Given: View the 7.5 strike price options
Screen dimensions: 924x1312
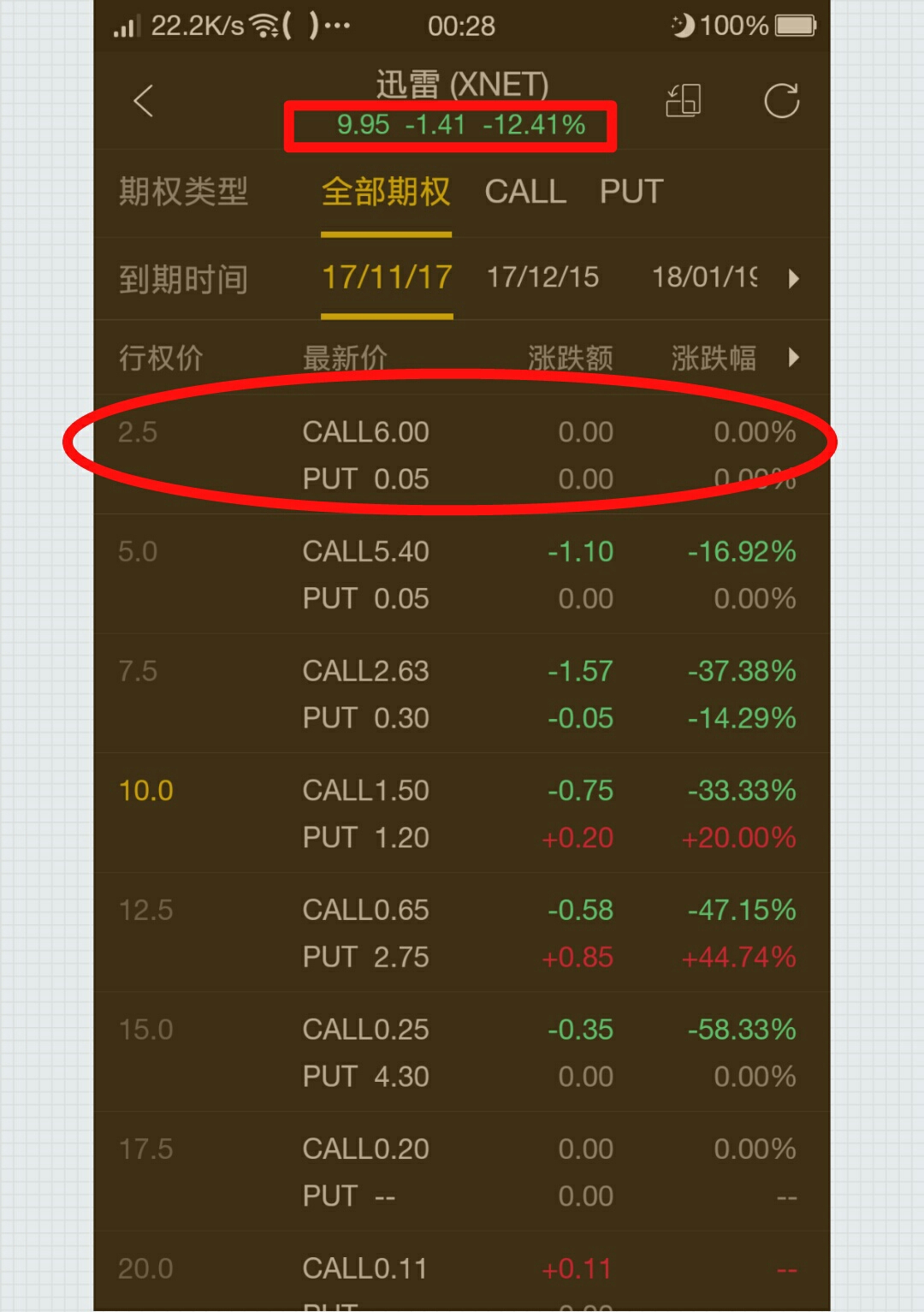Looking at the screenshot, I should pos(462,694).
